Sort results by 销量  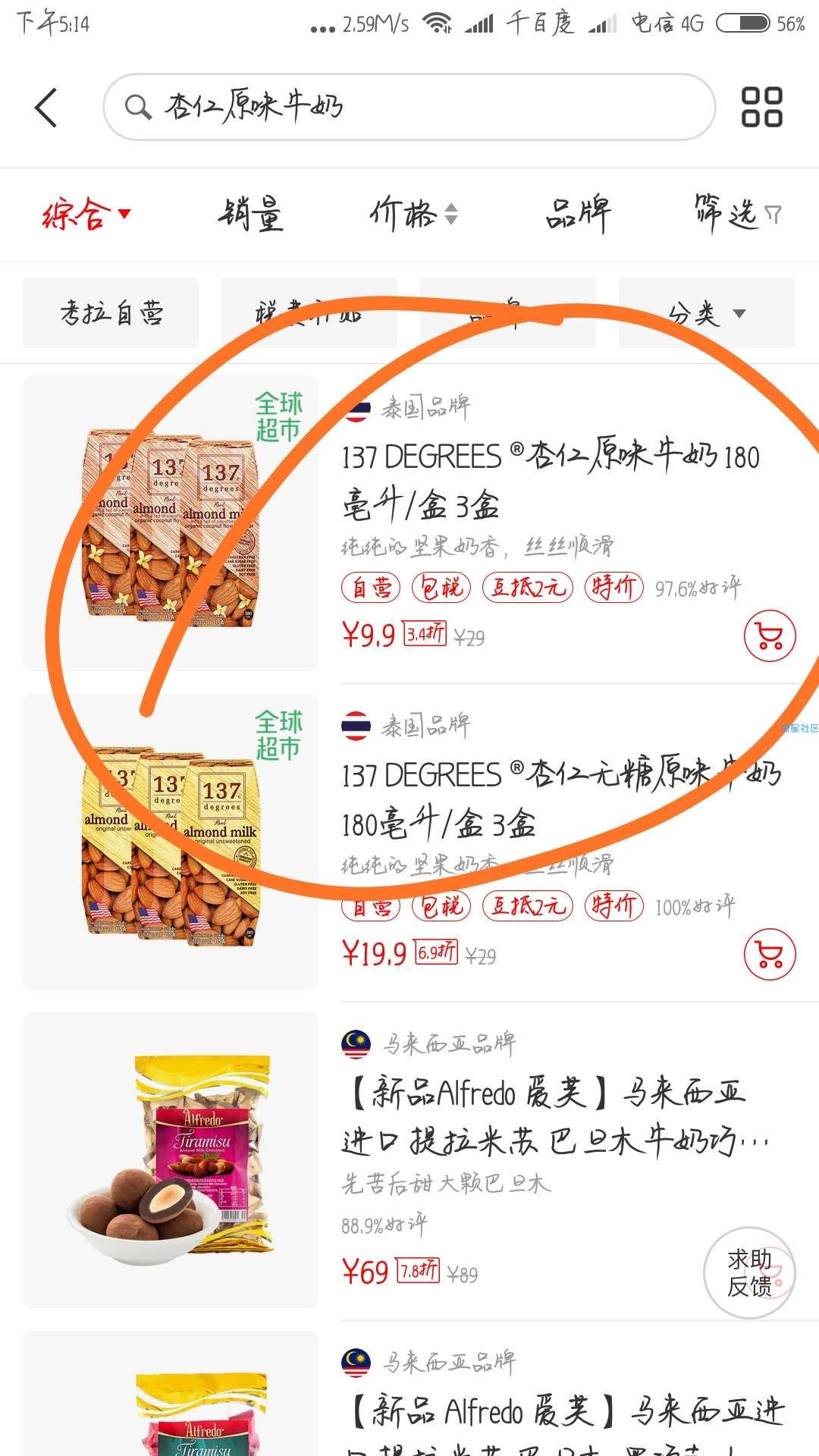point(250,215)
